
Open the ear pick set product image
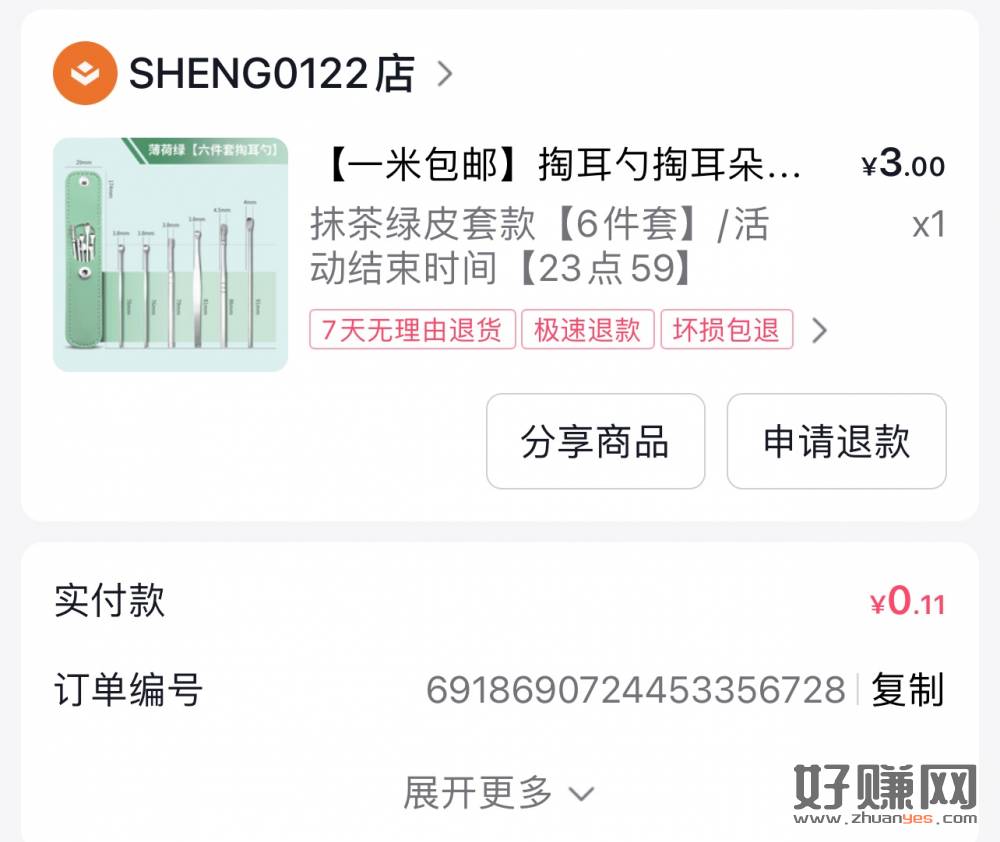170,255
